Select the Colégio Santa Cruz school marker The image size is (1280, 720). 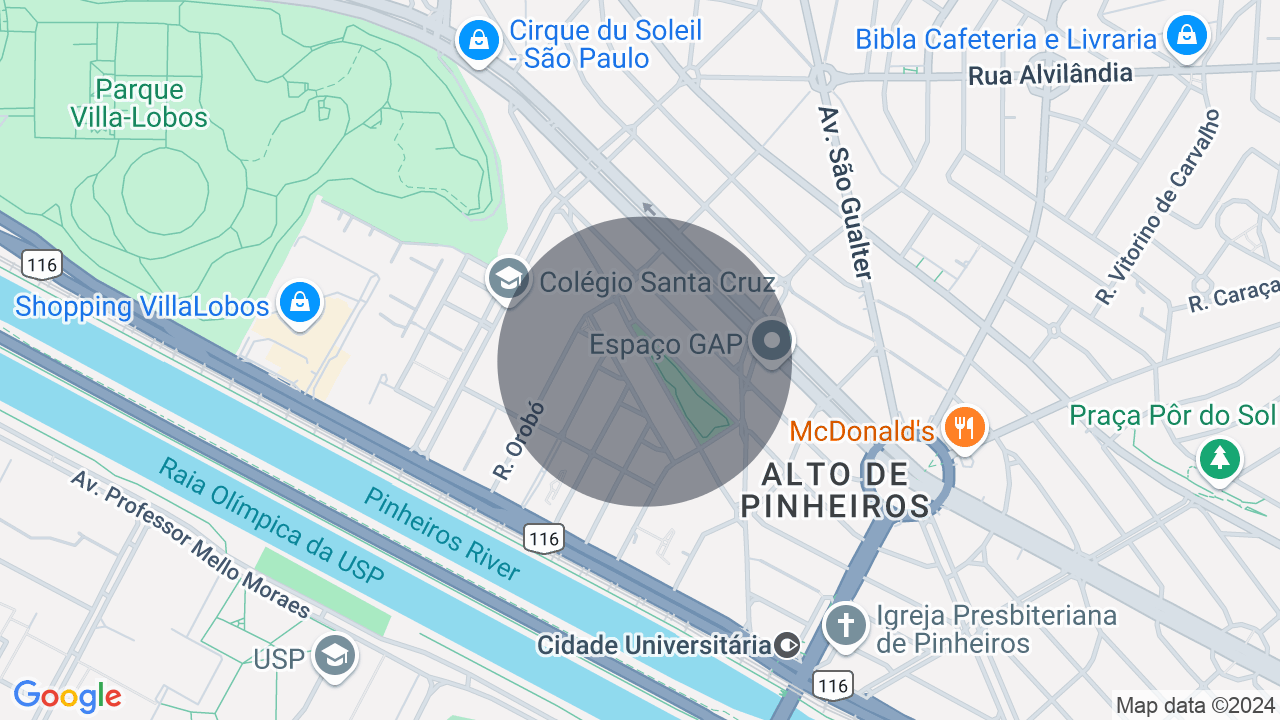[x=508, y=279]
